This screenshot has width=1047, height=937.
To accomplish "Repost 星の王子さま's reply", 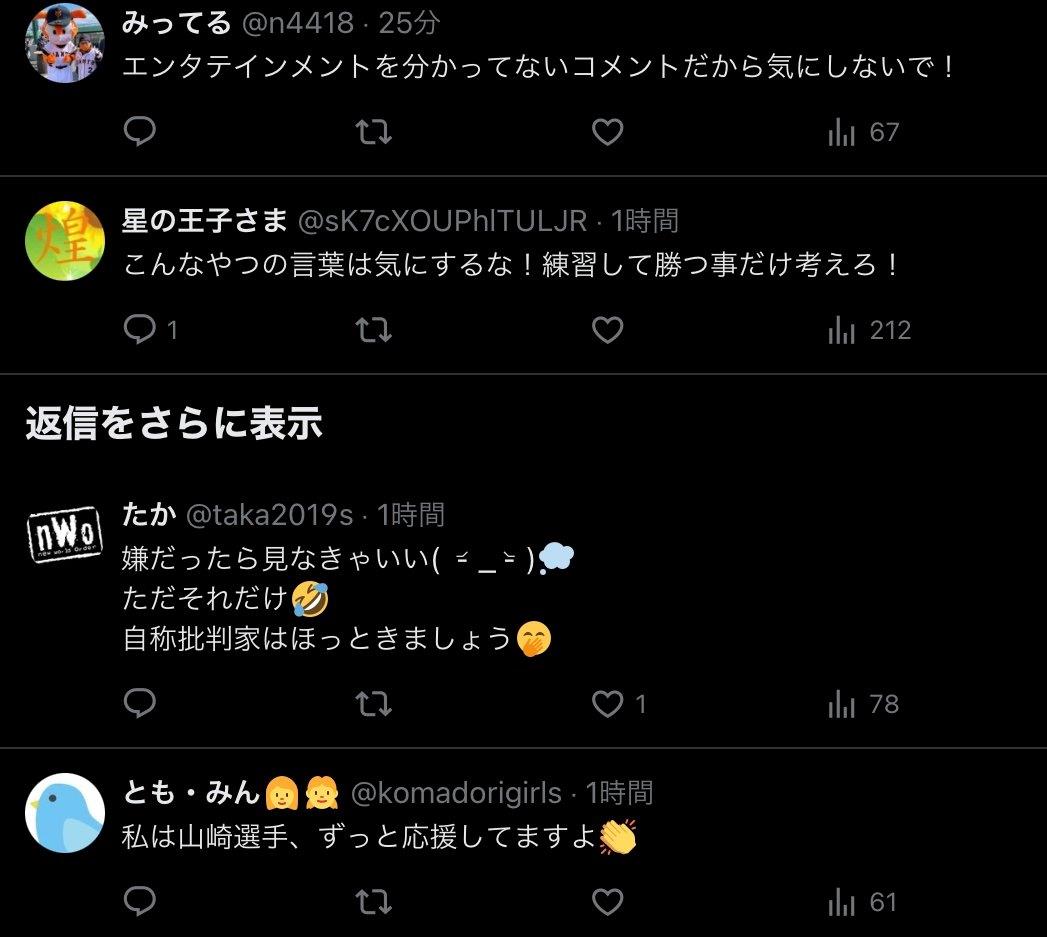I will click(x=374, y=330).
